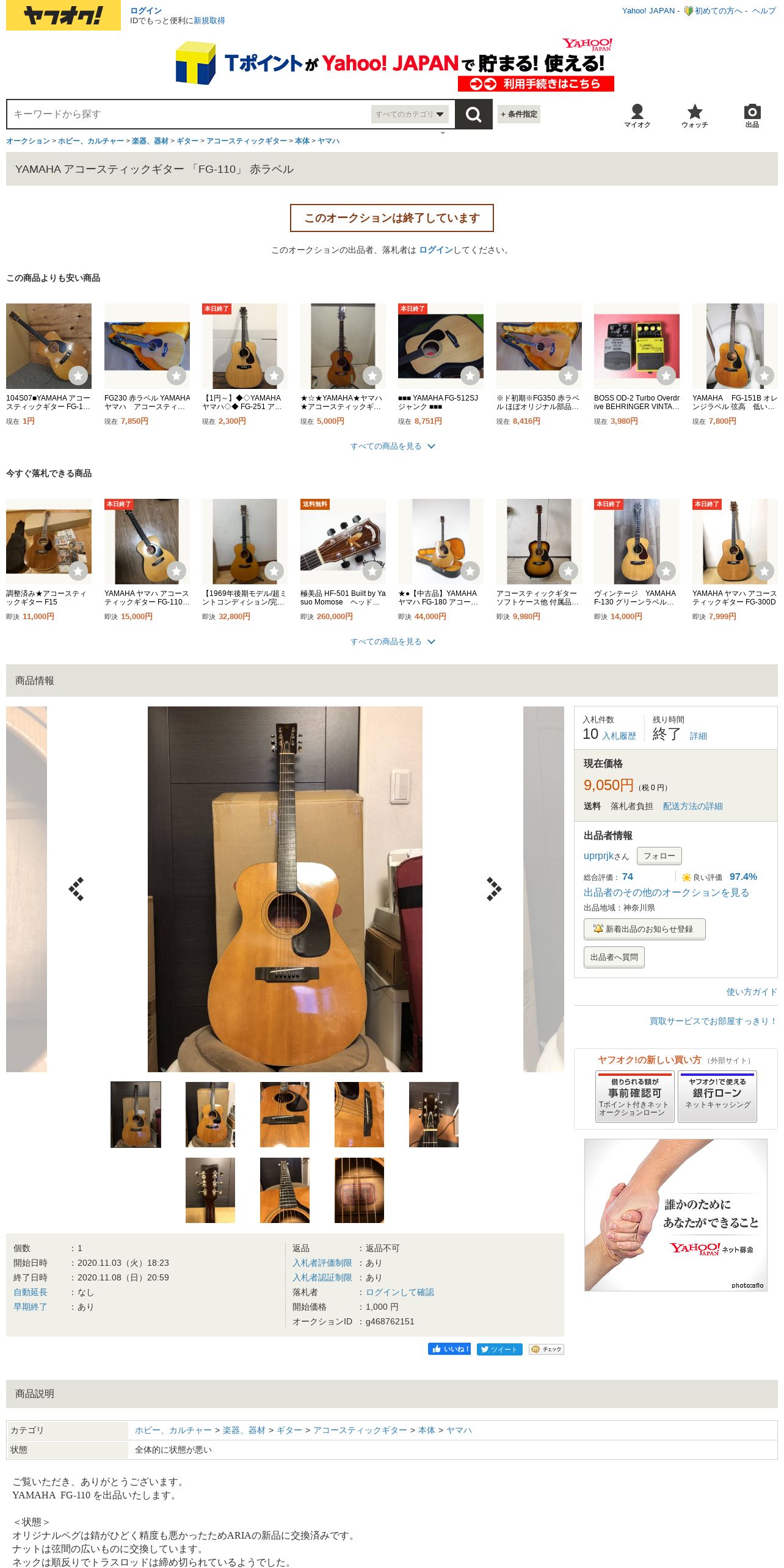The image size is (784, 1568).
Task: Follow seller uprprjk with フォロー button
Action: click(x=659, y=856)
